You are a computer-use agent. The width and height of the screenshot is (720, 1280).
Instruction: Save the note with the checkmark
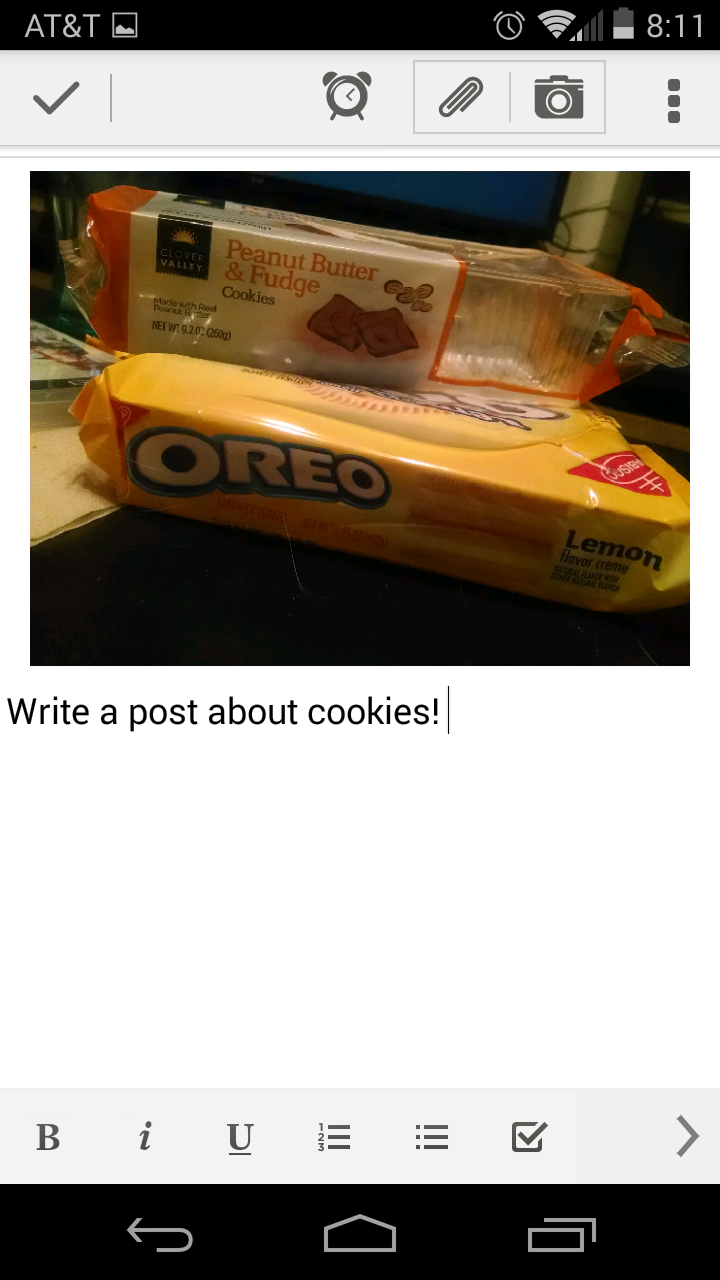coord(56,98)
